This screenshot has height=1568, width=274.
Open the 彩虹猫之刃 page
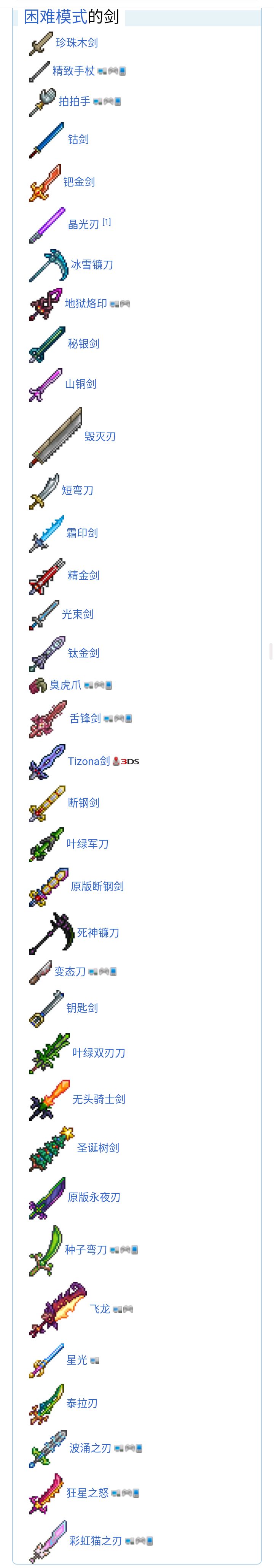(96, 1541)
